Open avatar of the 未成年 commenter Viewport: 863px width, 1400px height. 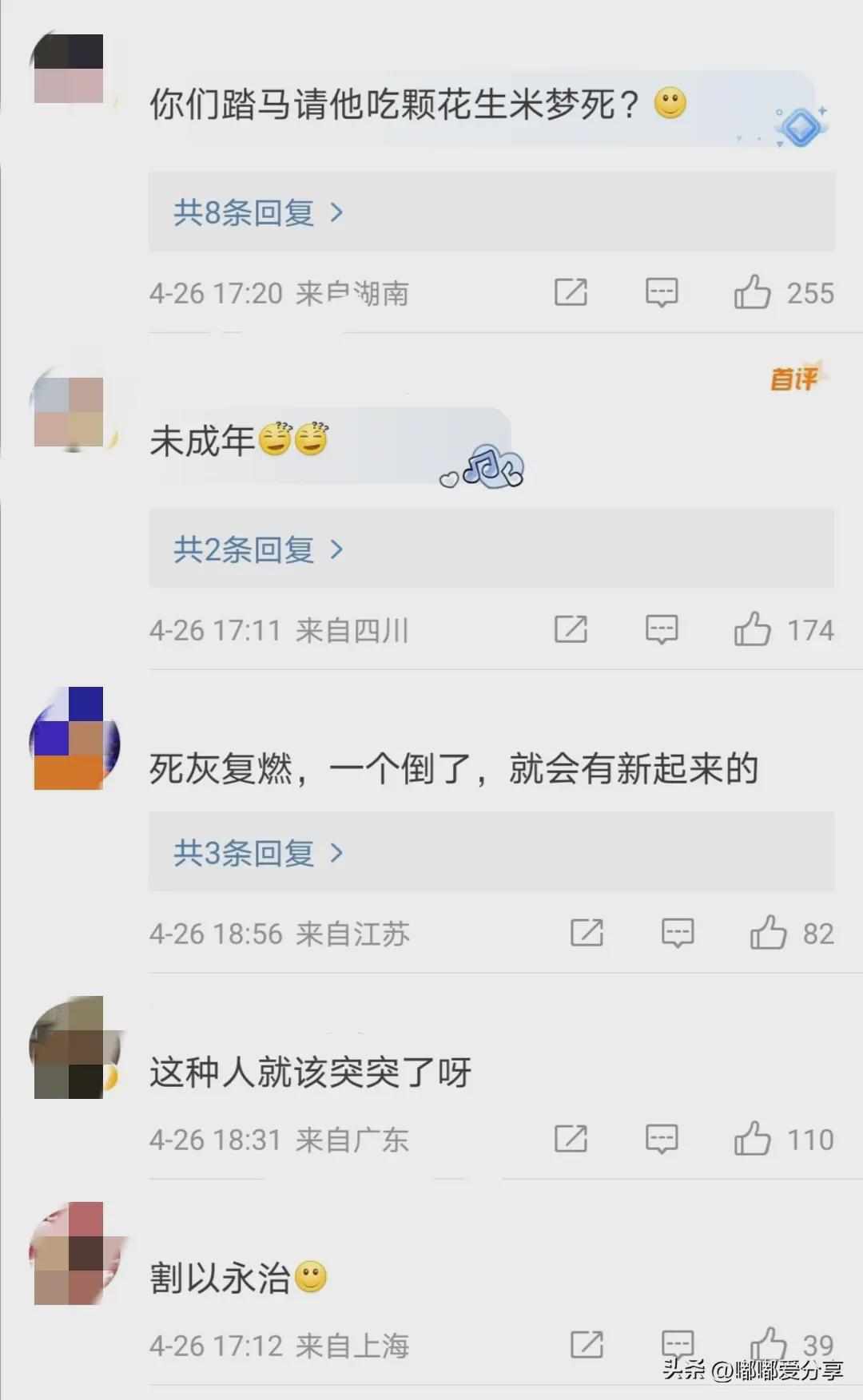pyautogui.click(x=70, y=410)
